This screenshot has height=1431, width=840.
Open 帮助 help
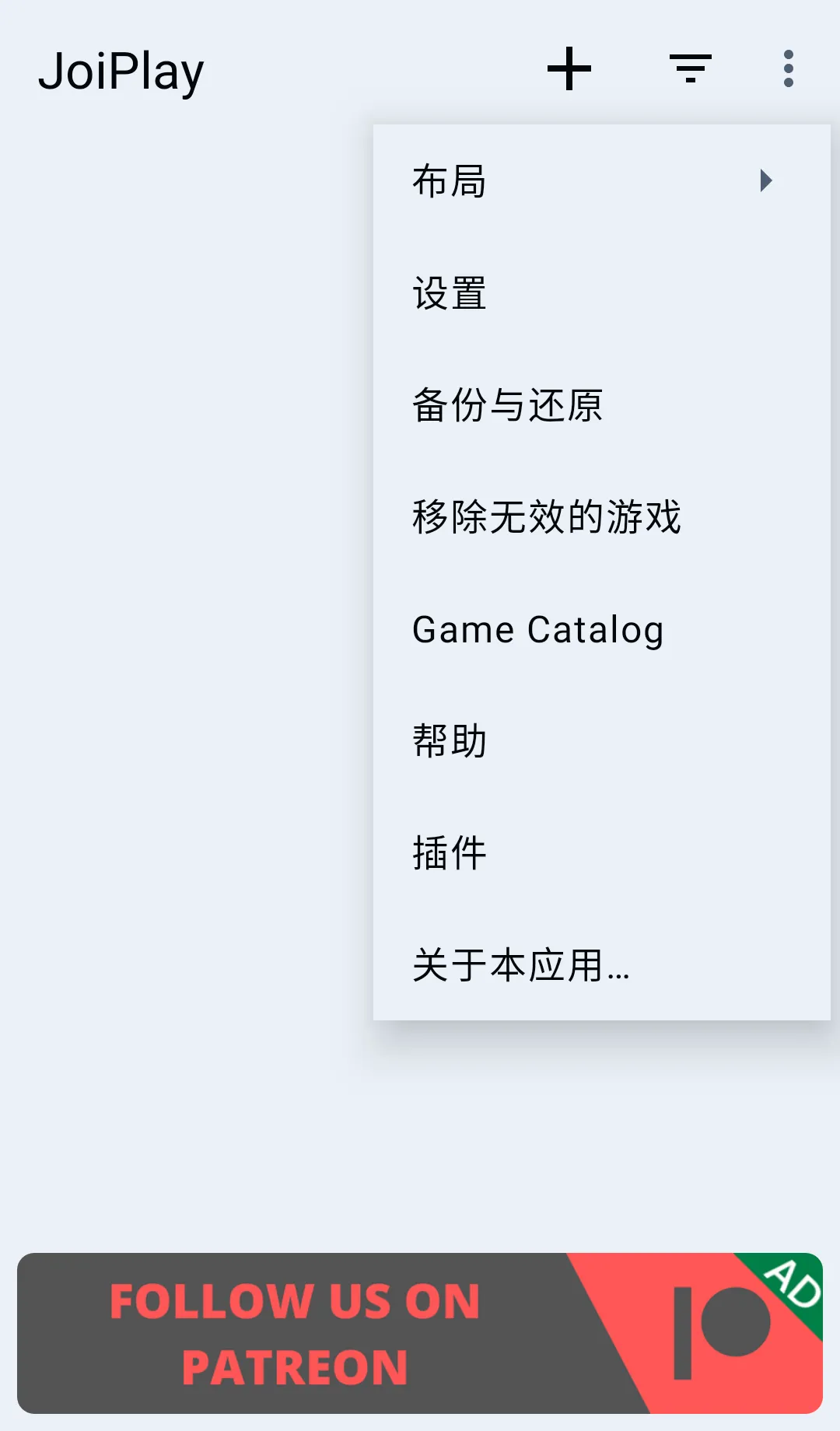600,741
